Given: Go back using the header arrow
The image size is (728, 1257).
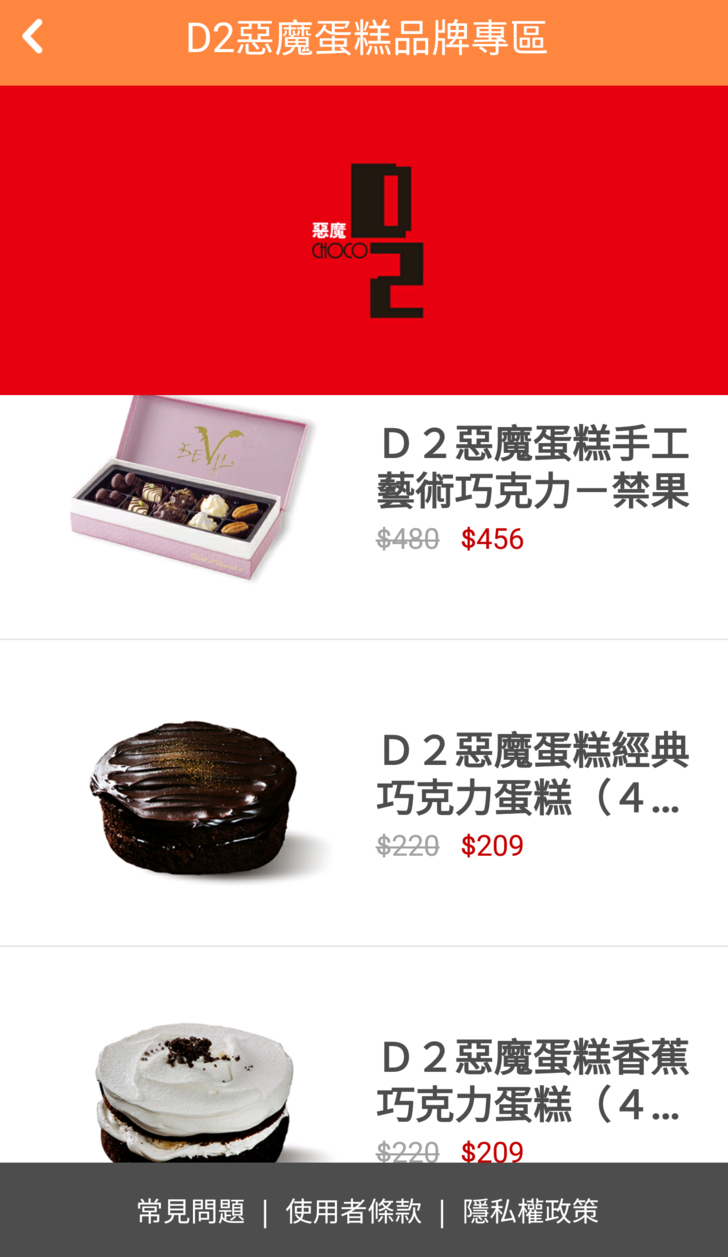Looking at the screenshot, I should click(33, 38).
